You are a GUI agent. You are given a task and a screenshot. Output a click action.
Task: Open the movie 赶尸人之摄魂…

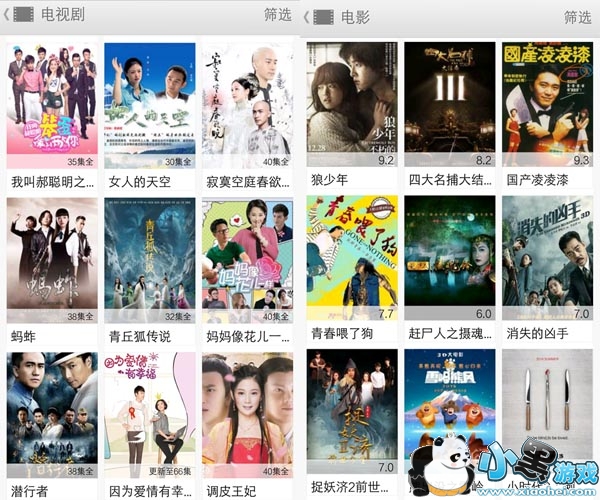coord(449,260)
